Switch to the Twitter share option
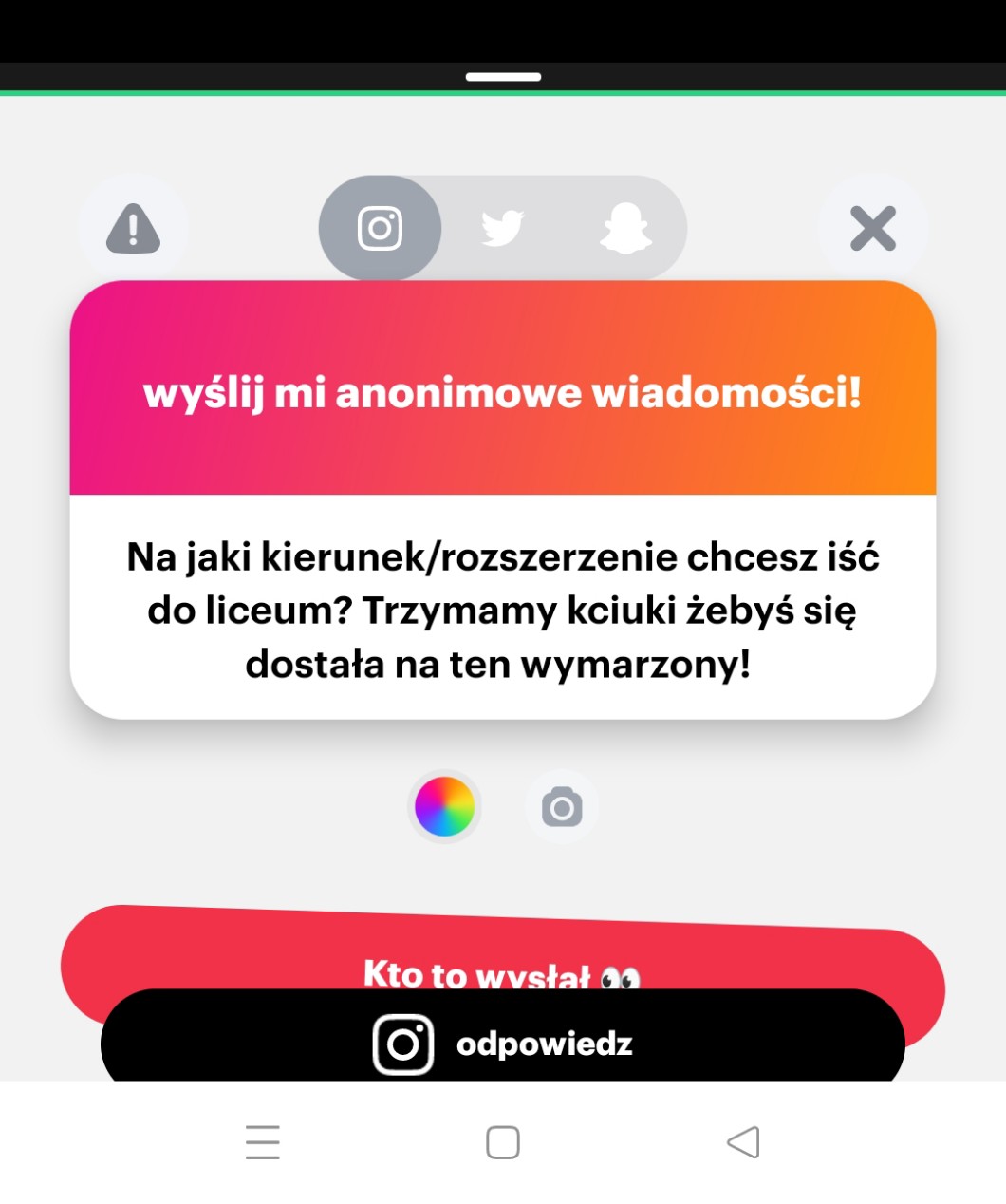Image resolution: width=1006 pixels, height=1204 pixels. pyautogui.click(x=502, y=229)
